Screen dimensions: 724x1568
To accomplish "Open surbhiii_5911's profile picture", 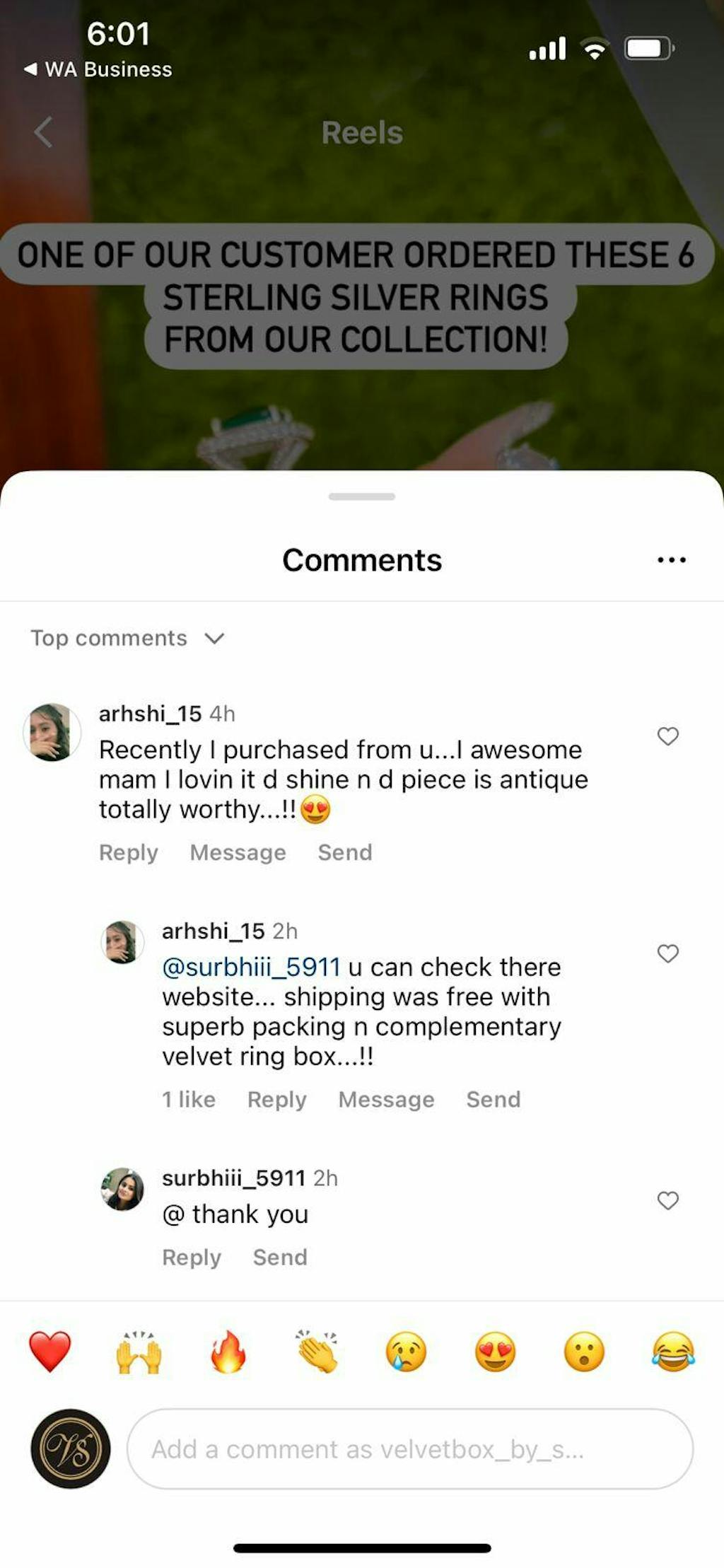I will 122,1189.
